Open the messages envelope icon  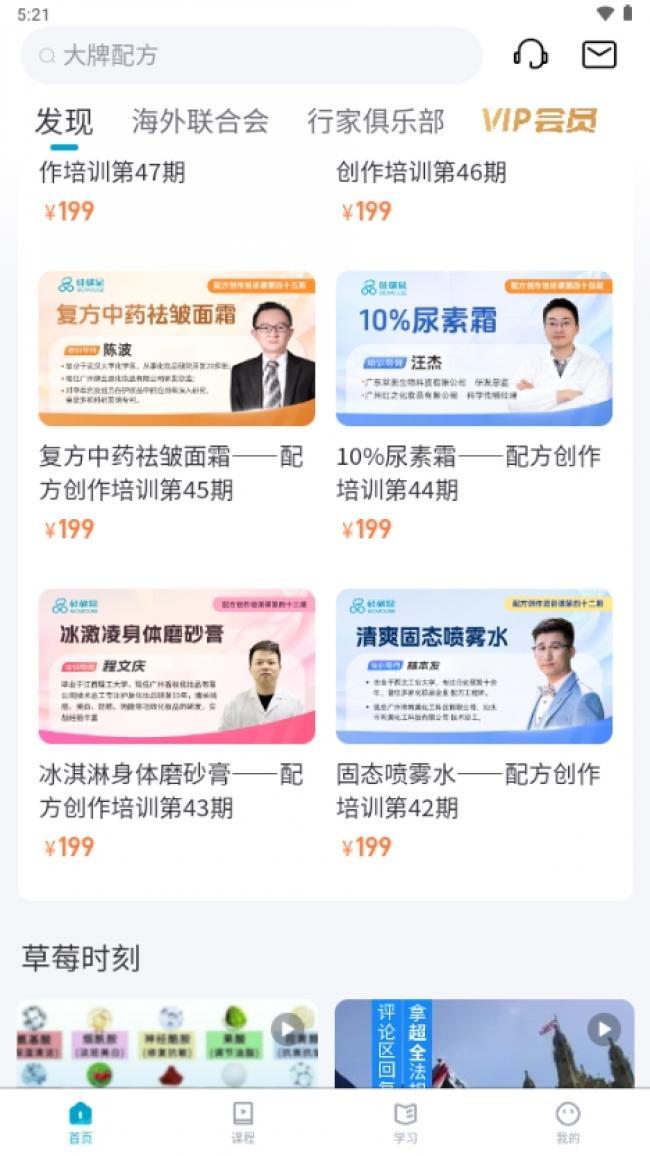pyautogui.click(x=599, y=54)
